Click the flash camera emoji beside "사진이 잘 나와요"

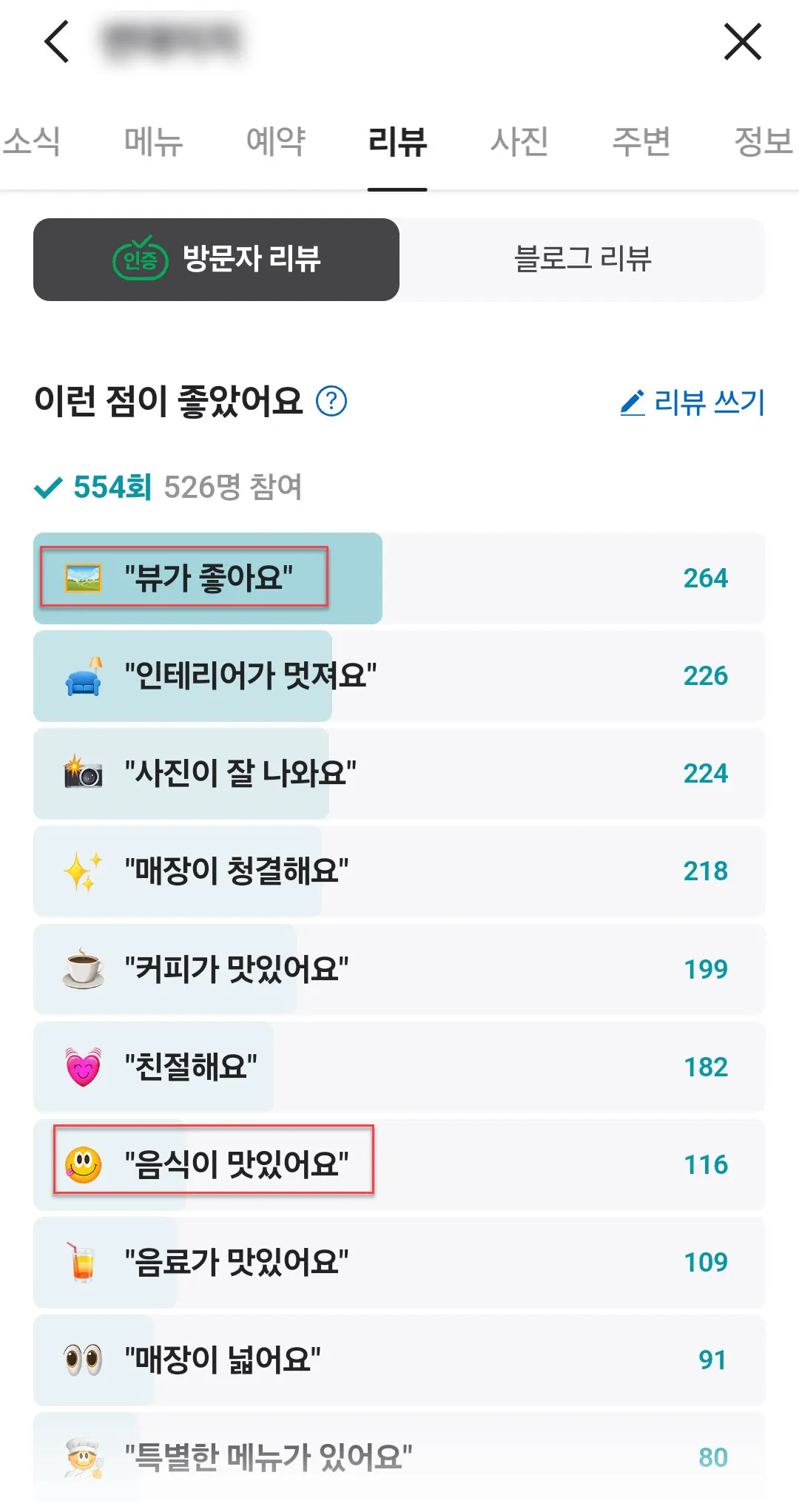coord(84,773)
